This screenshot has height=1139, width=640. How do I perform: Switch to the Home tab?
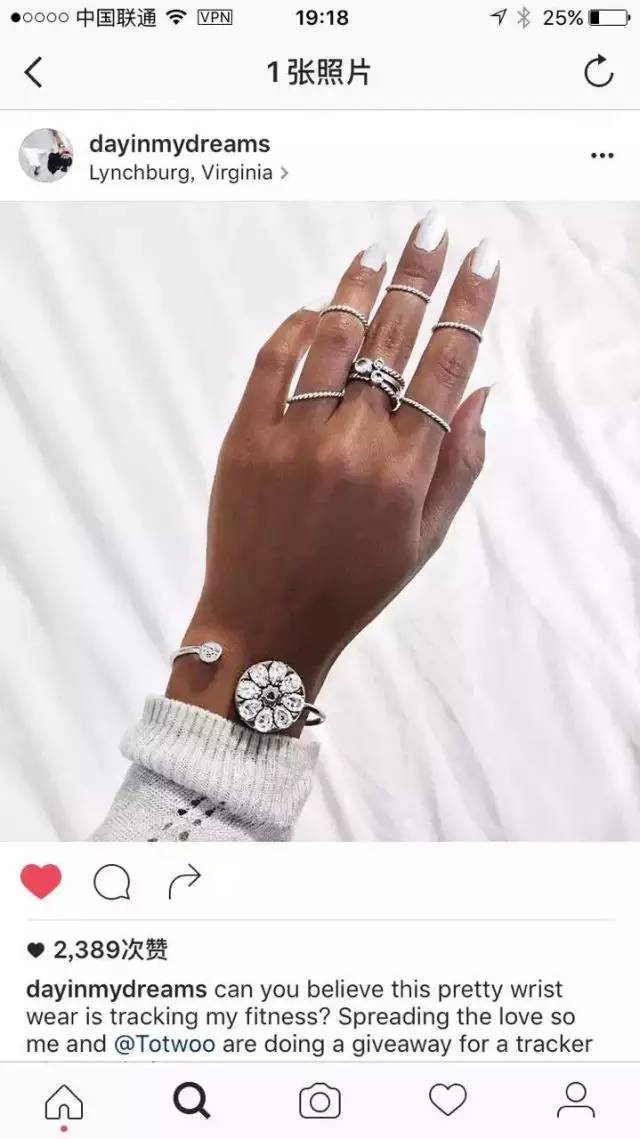tap(64, 1102)
